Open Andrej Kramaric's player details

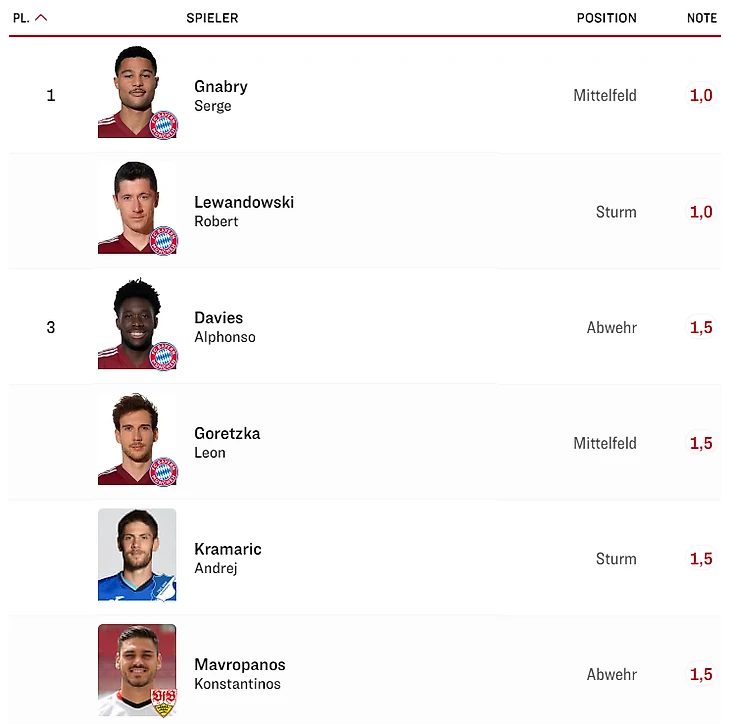(x=227, y=558)
